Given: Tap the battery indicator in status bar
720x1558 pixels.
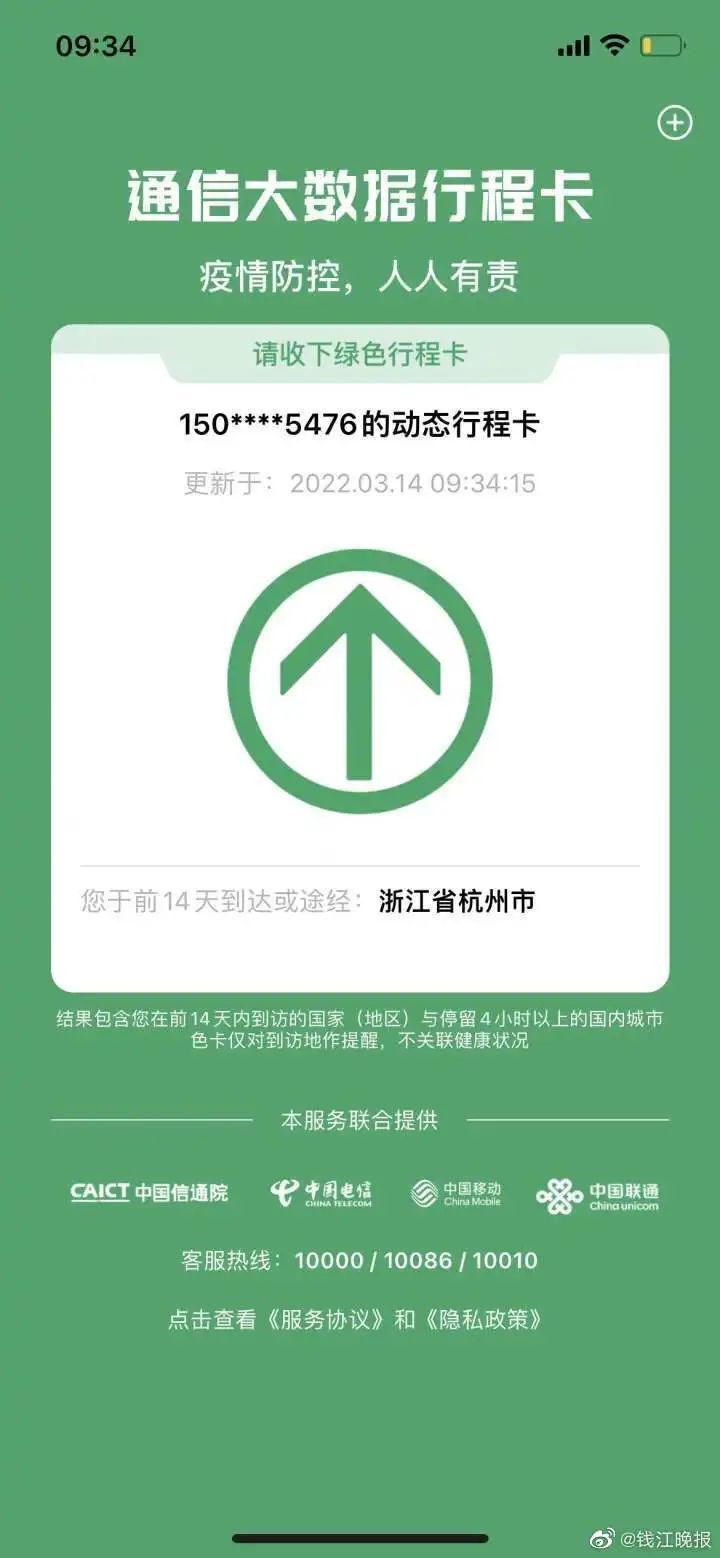Looking at the screenshot, I should [x=662, y=44].
